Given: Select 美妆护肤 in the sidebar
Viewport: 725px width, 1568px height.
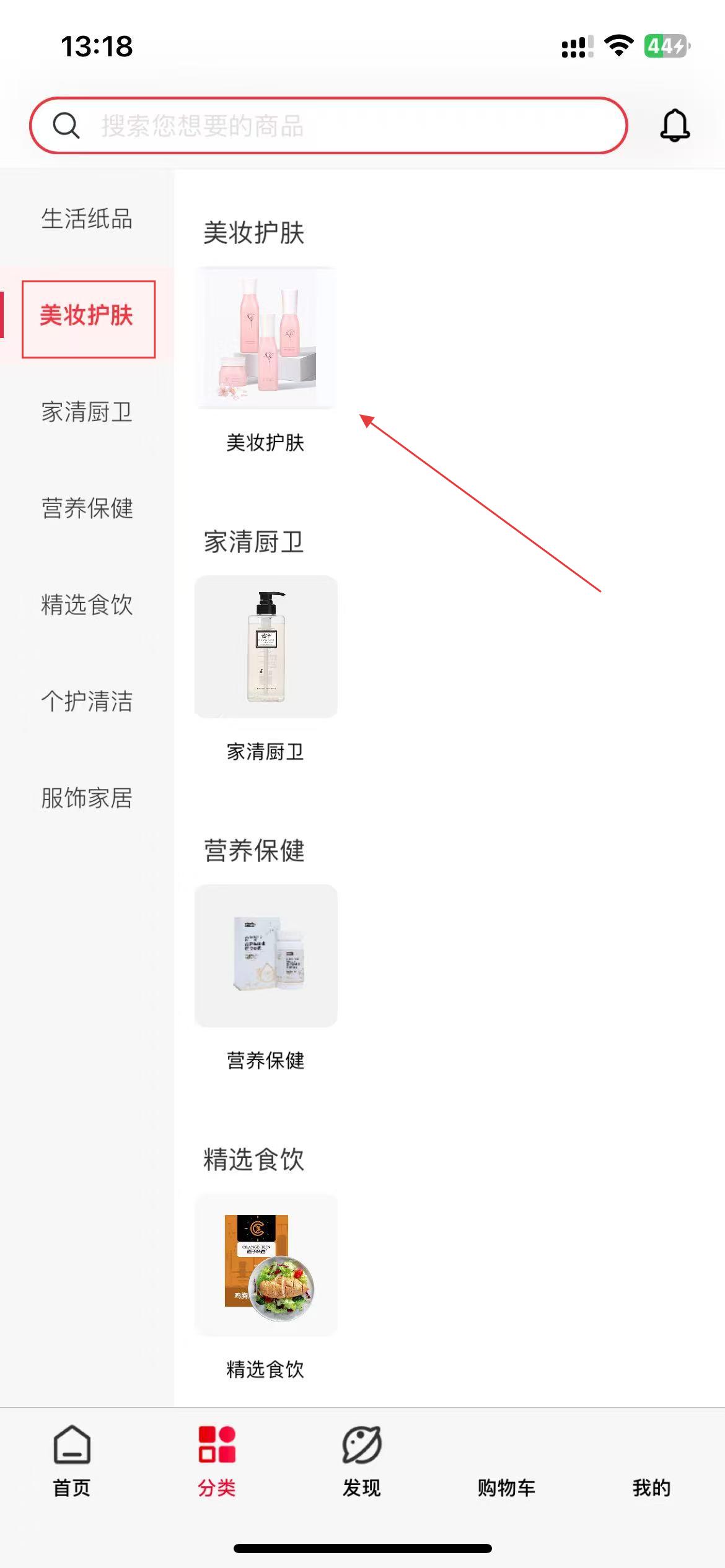Looking at the screenshot, I should 87,315.
